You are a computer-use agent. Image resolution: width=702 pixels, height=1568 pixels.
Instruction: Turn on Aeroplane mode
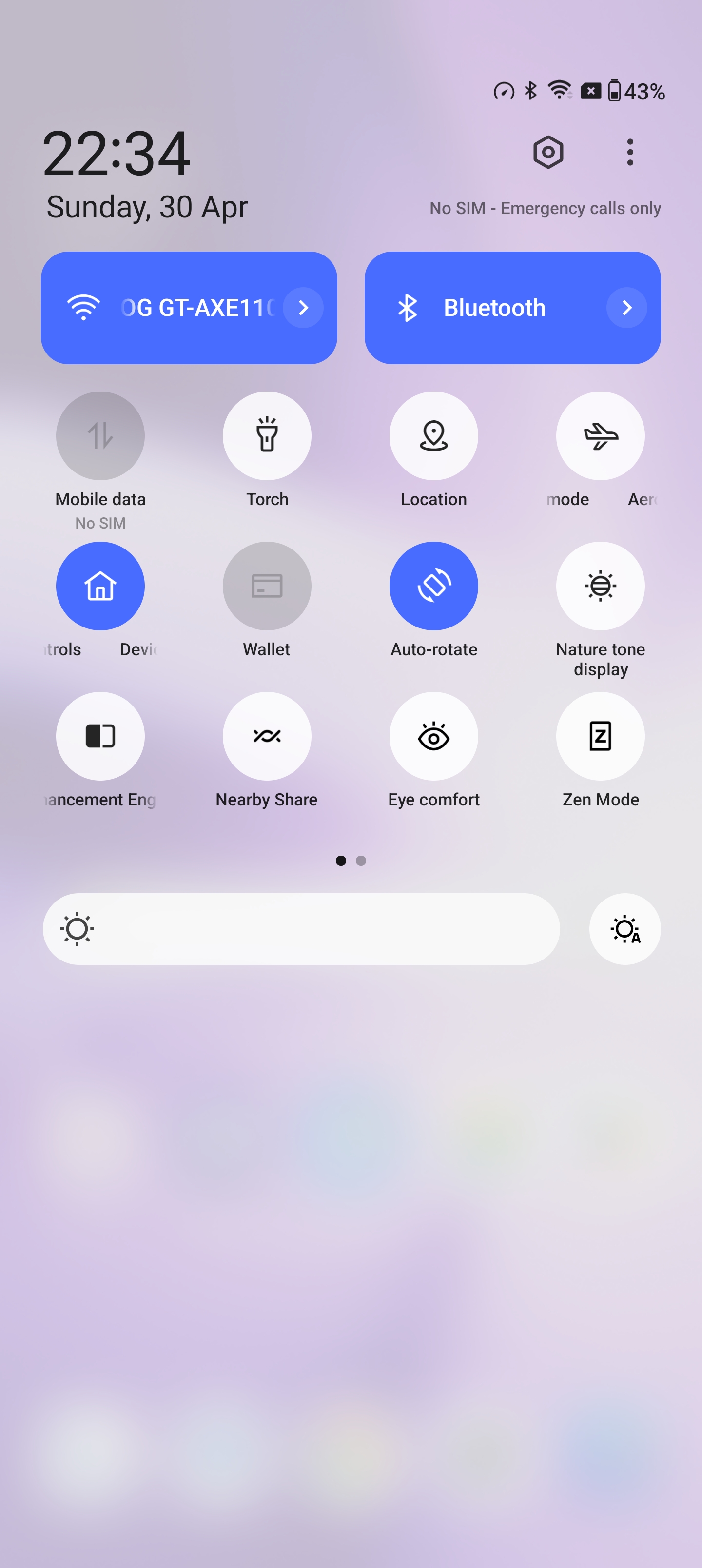pos(600,436)
